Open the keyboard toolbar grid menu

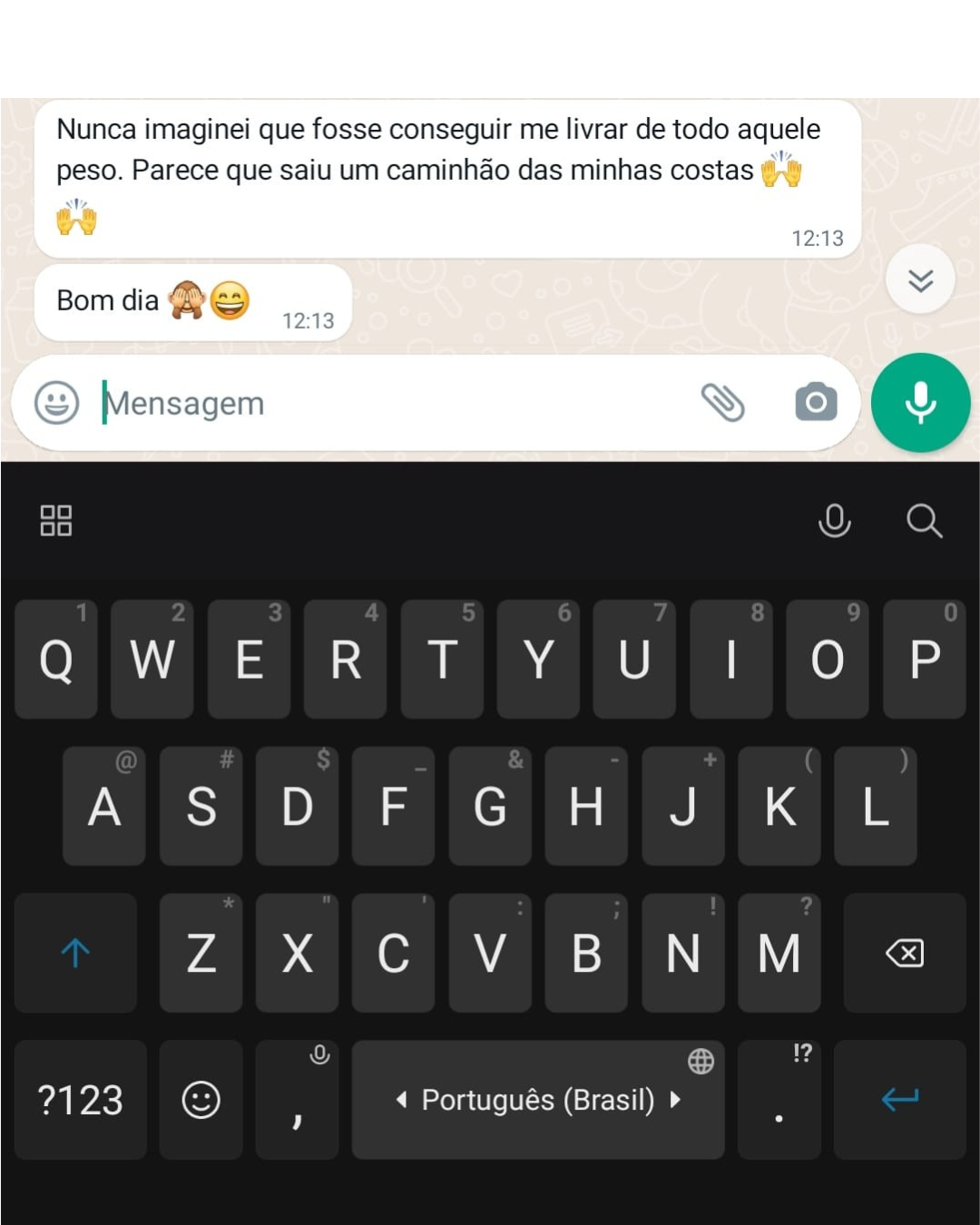(56, 521)
